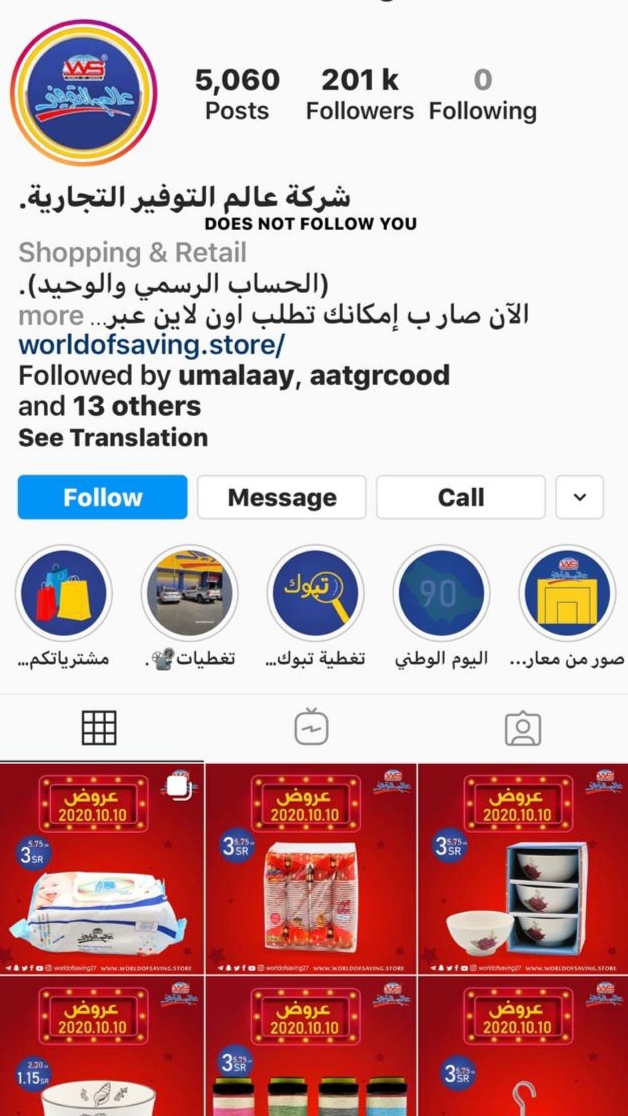628x1116 pixels.
Task: Open the profile picture story
Action: click(x=84, y=92)
